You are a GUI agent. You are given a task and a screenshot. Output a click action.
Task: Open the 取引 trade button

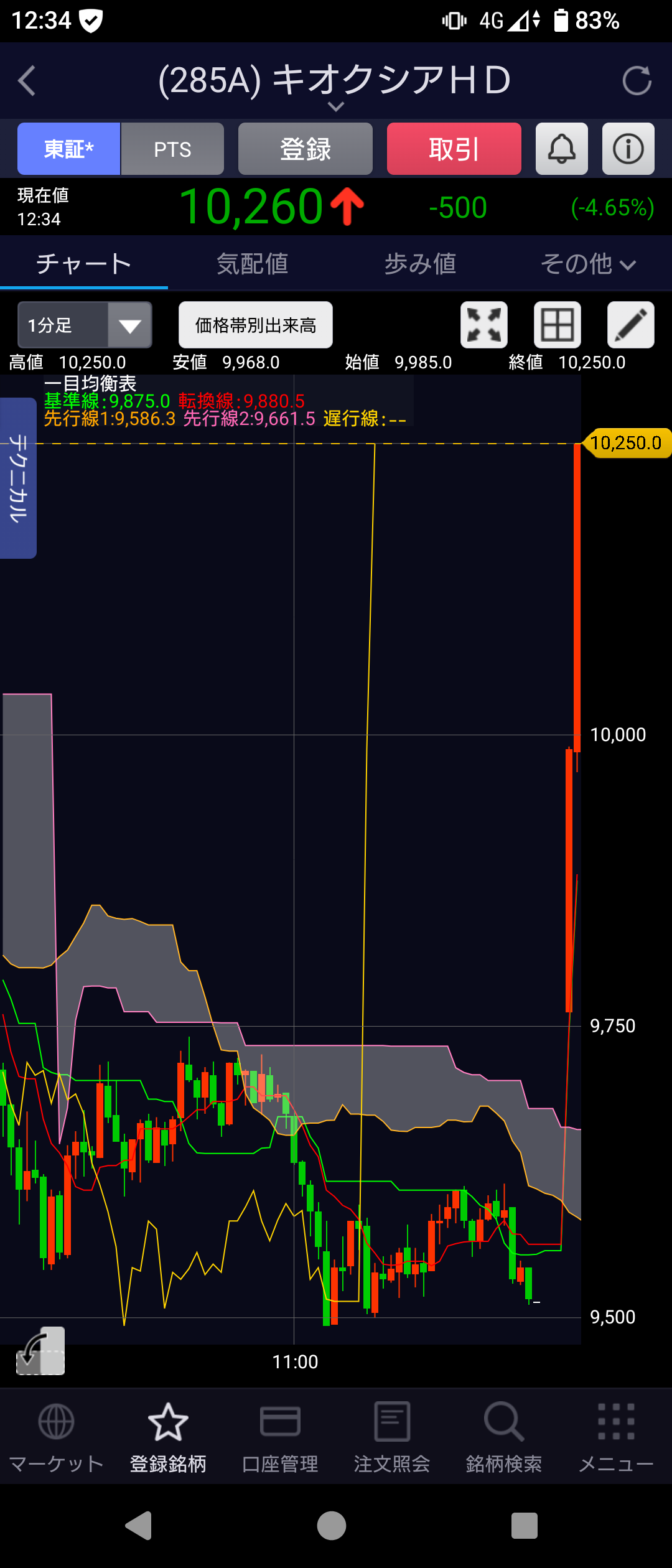tap(454, 149)
